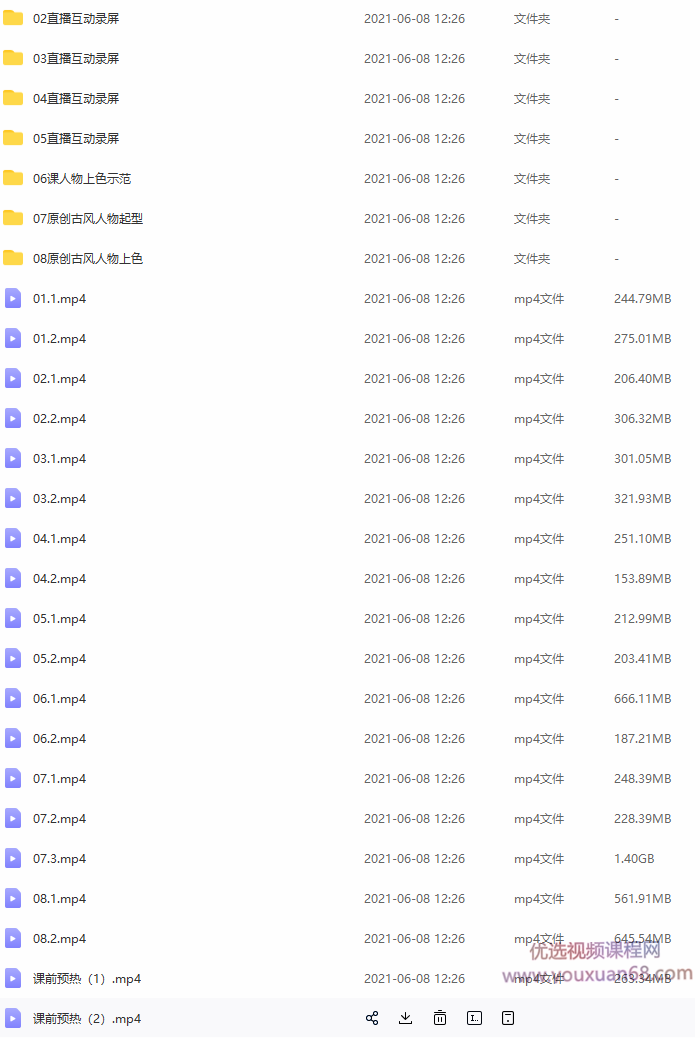Download 课前预热（2）.mp4
700x1038 pixels.
(405, 1018)
